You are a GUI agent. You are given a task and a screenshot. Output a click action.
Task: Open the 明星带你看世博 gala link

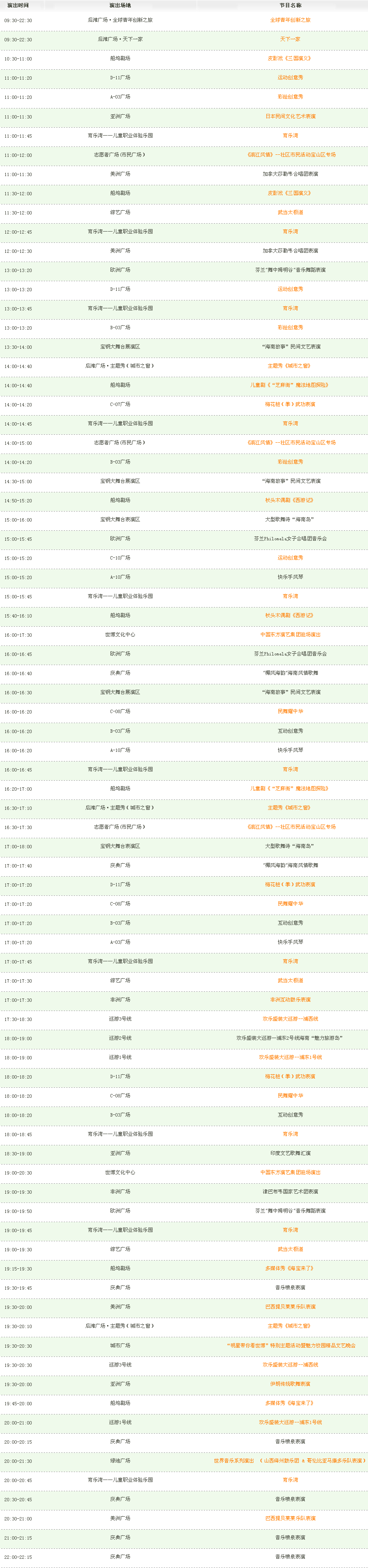click(x=291, y=1345)
